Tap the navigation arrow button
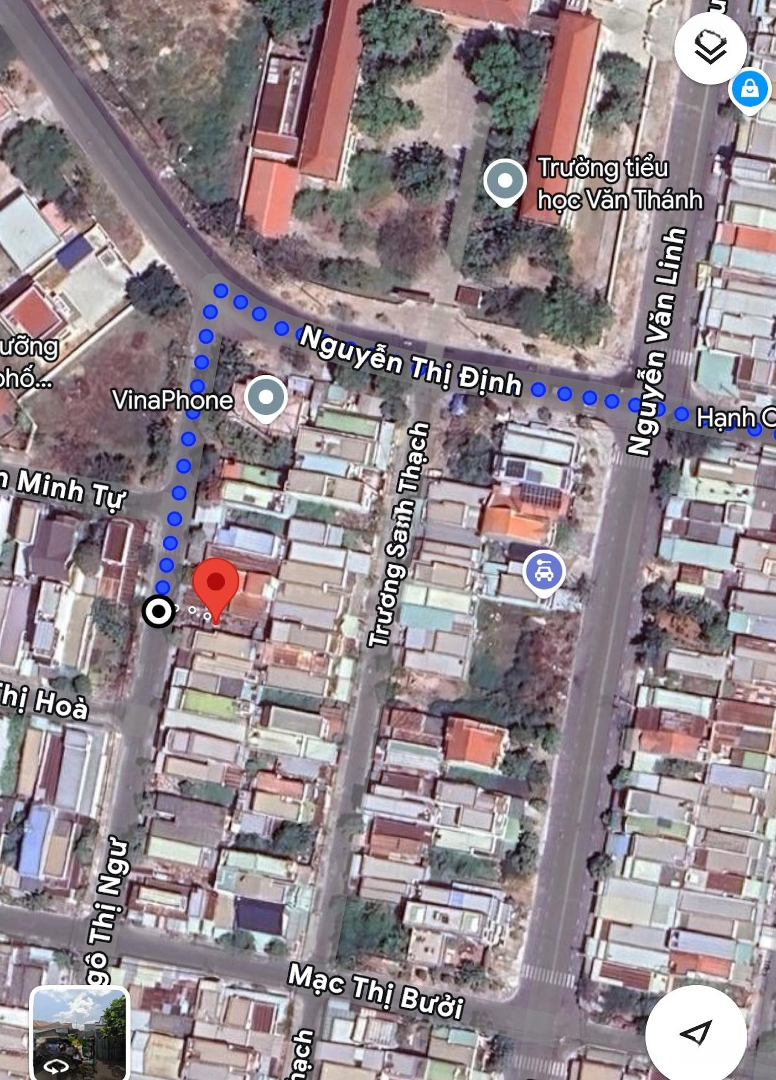Viewport: 776px width, 1080px height. 696,1032
